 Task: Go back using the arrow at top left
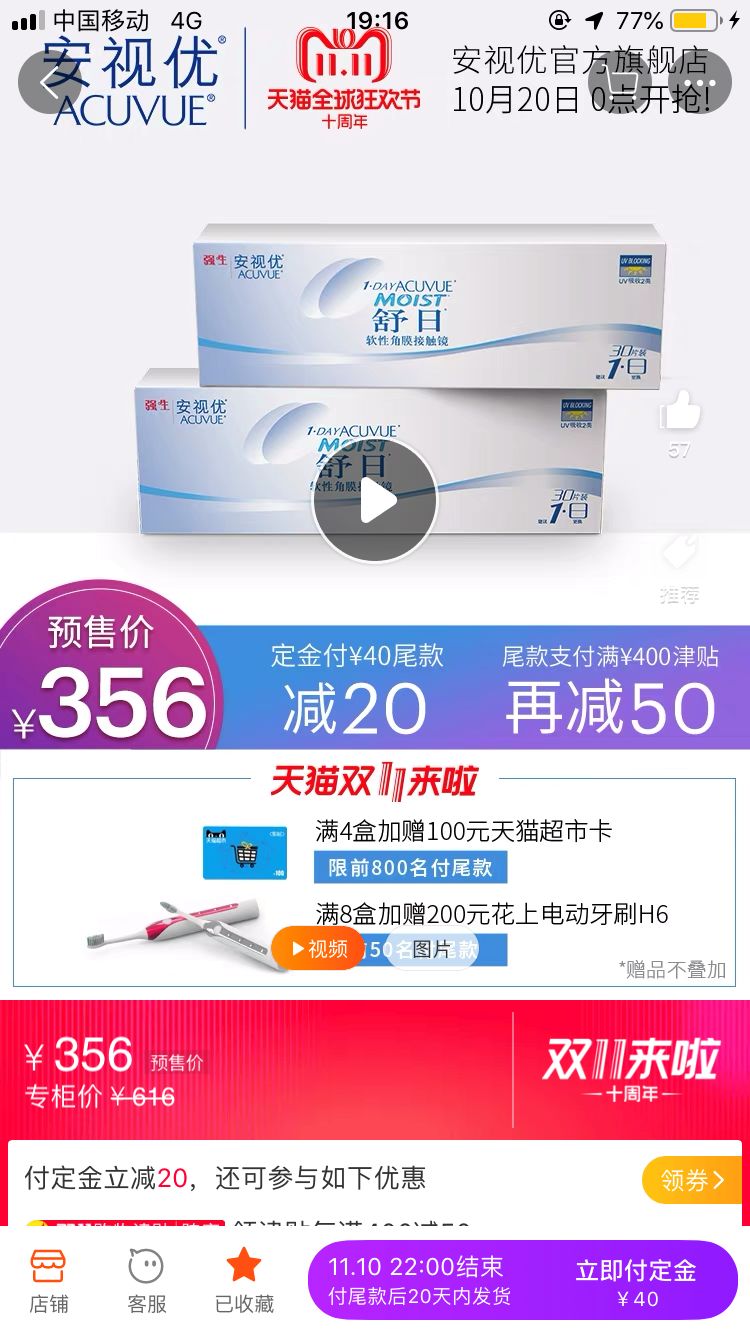tap(47, 80)
